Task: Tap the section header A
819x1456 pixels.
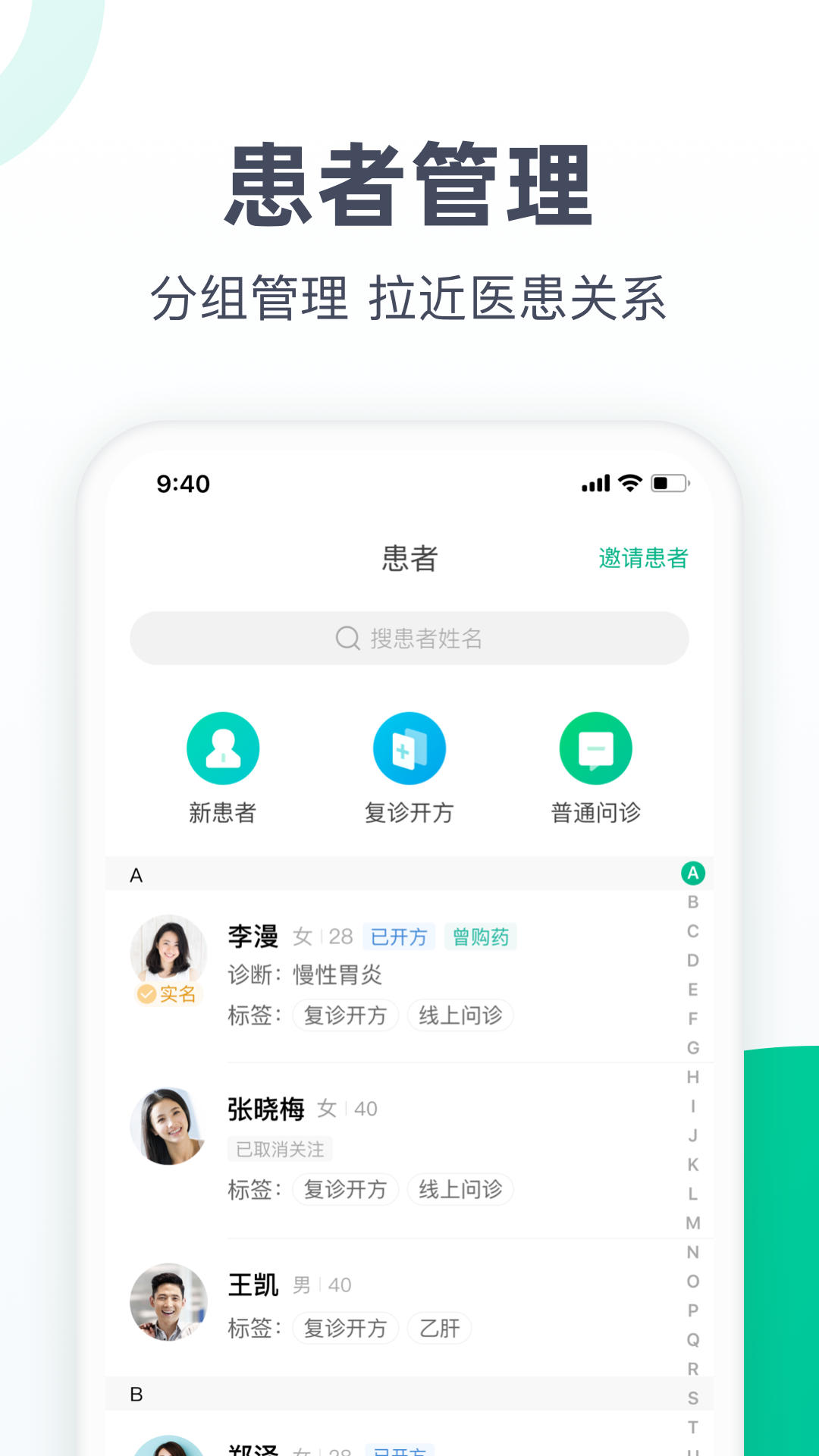Action: (136, 874)
